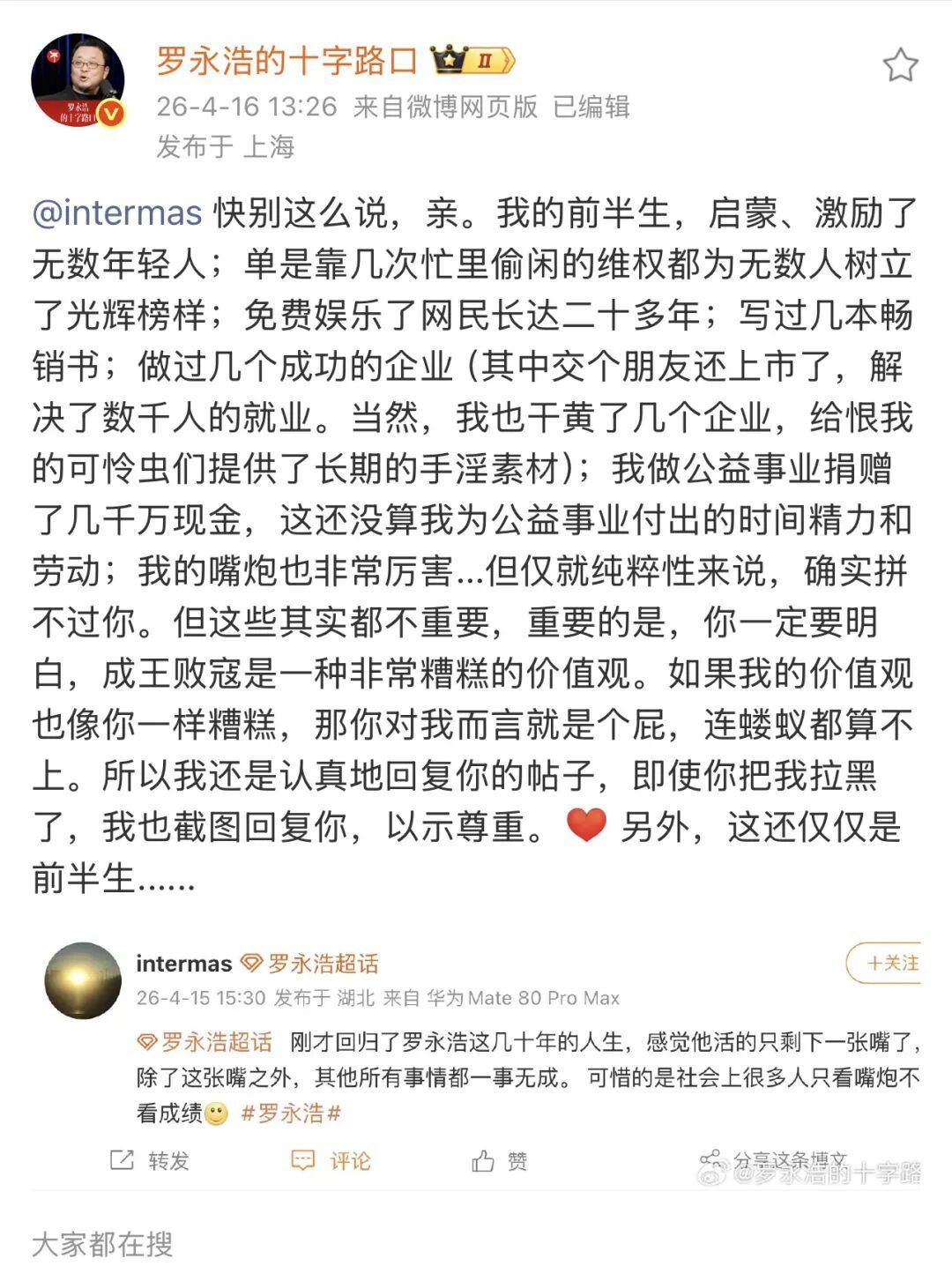Follow intermas with the +关注 button
Screen dimensions: 952x1266
[886, 963]
